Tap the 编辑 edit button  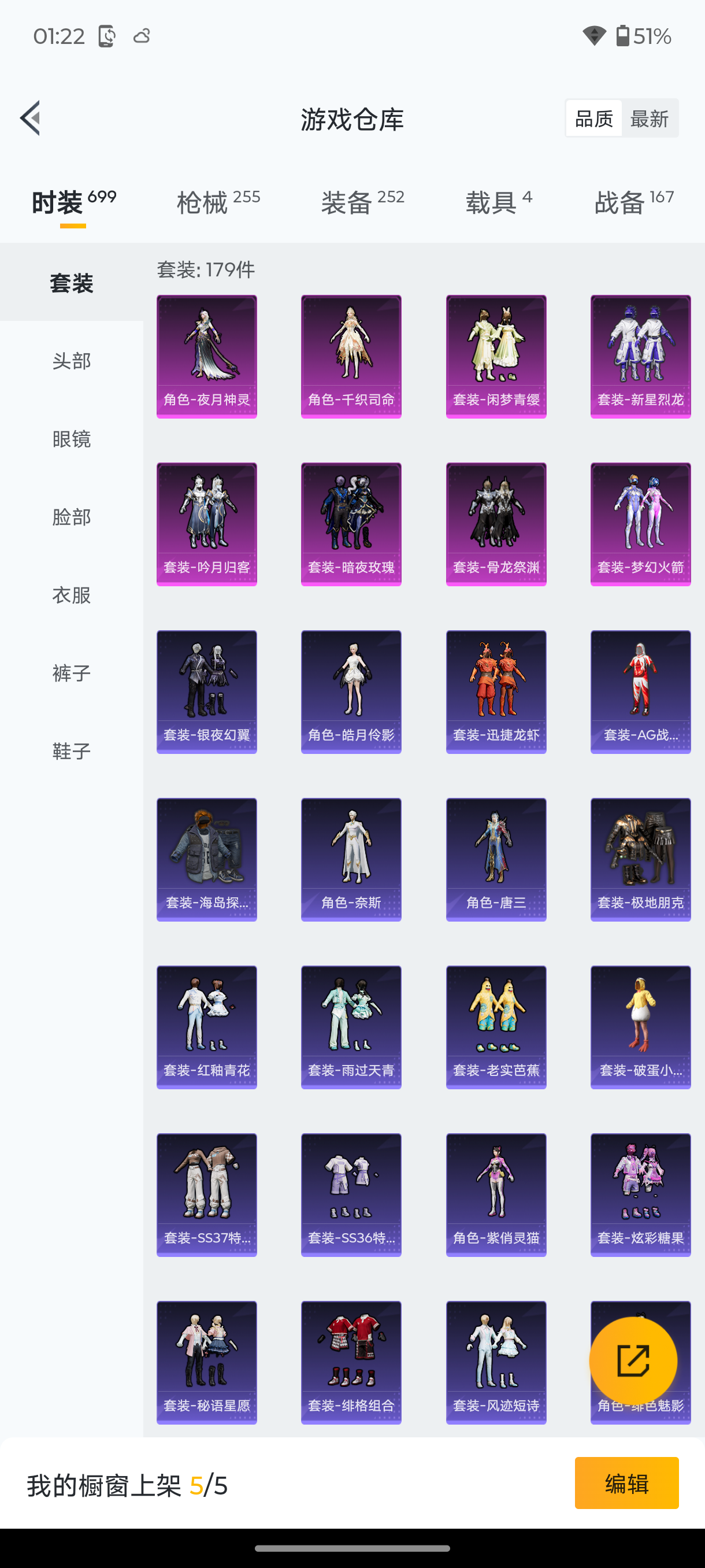pyautogui.click(x=626, y=1484)
